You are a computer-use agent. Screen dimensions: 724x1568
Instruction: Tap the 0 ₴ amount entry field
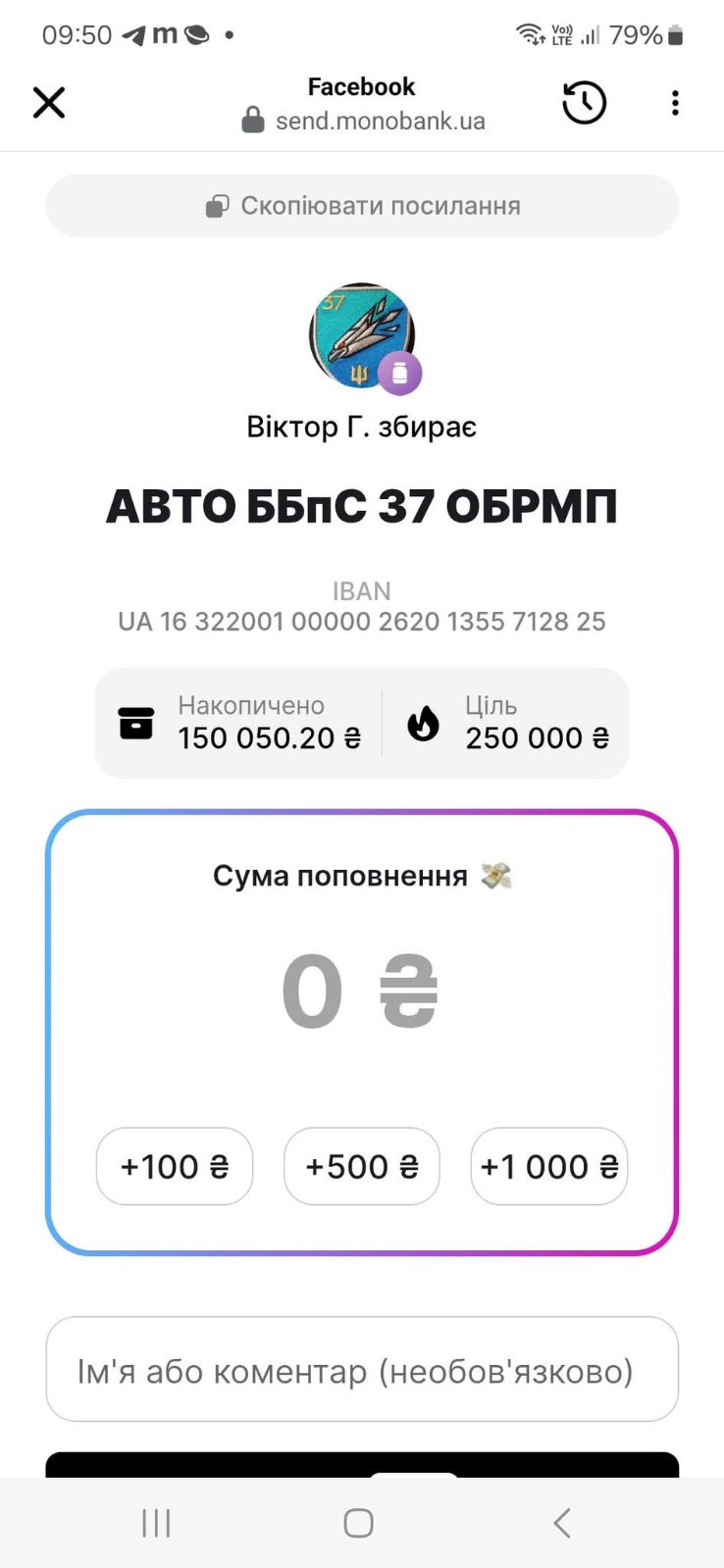coord(359,992)
